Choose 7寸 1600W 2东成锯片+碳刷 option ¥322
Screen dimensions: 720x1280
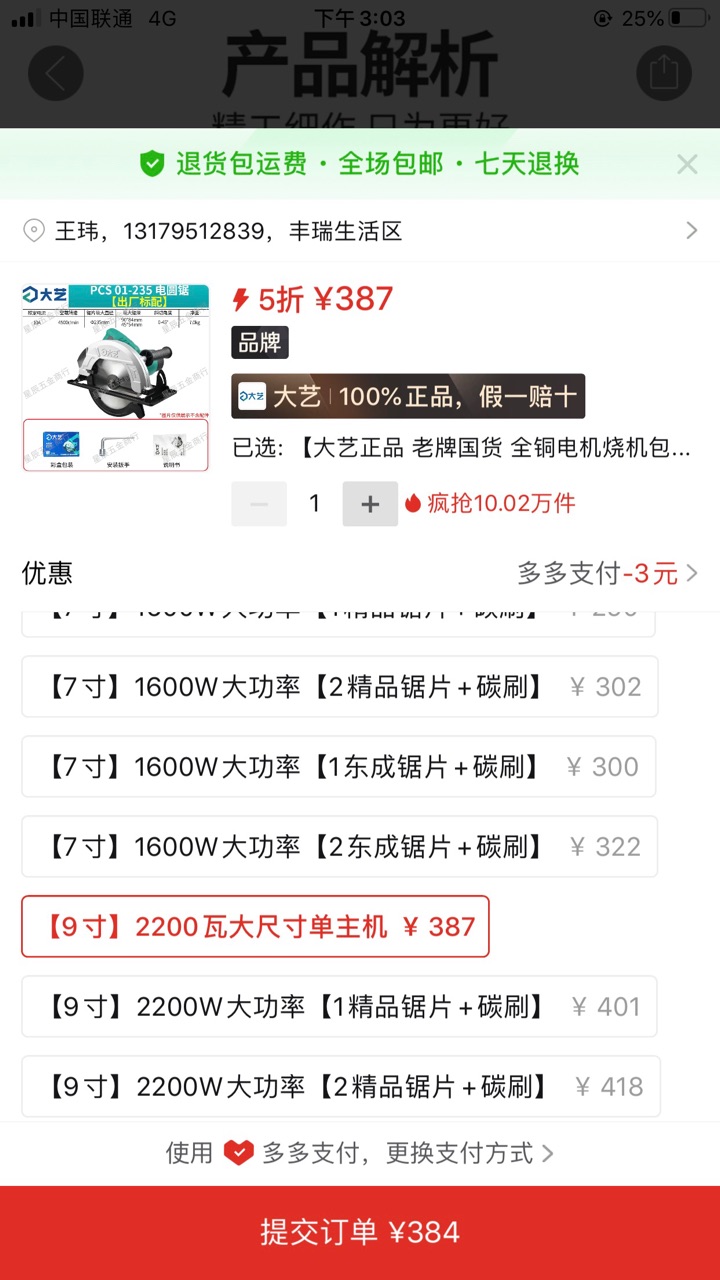340,847
